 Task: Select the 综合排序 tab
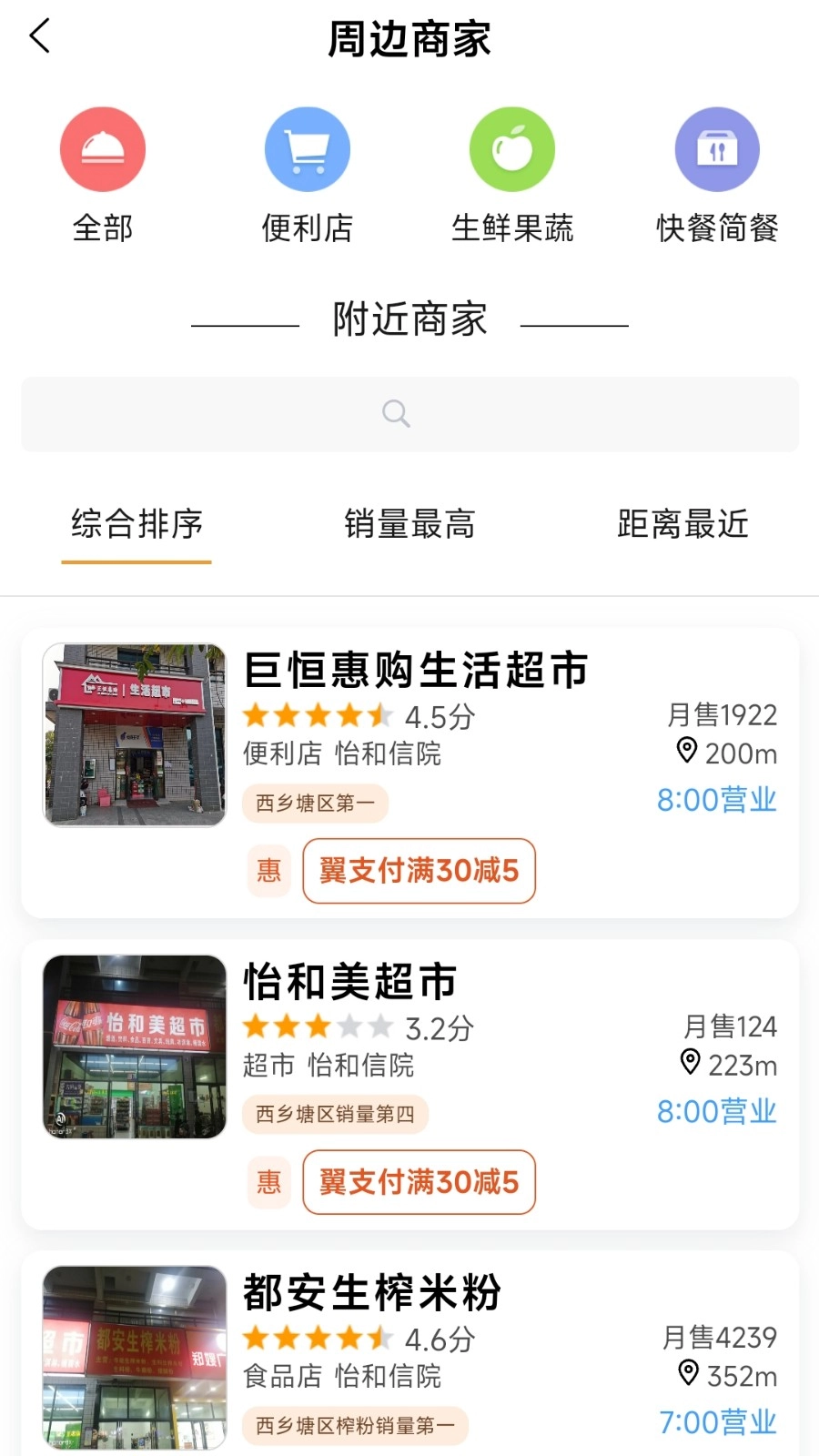(136, 524)
